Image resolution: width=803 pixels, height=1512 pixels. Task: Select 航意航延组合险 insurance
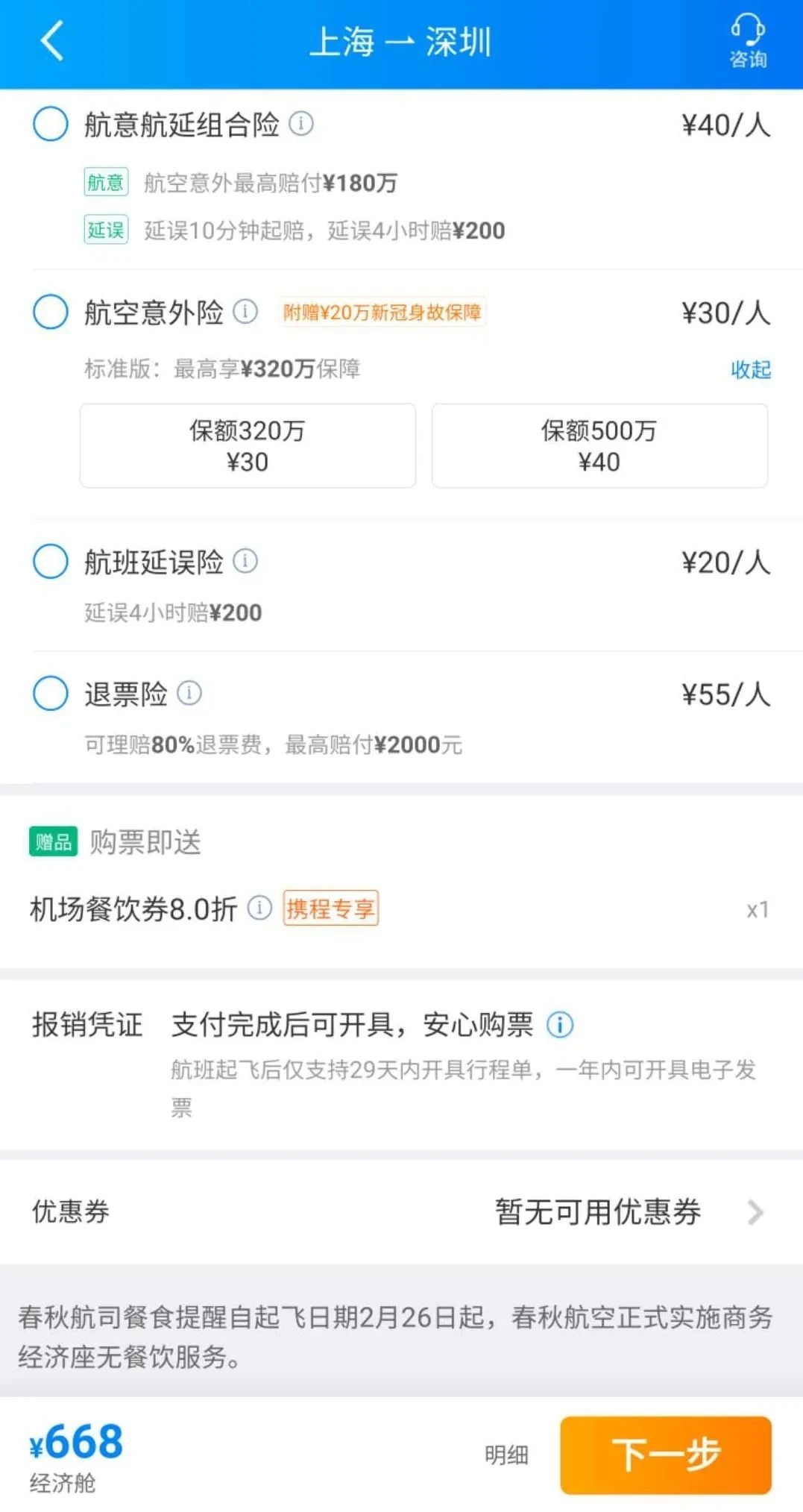[51, 124]
